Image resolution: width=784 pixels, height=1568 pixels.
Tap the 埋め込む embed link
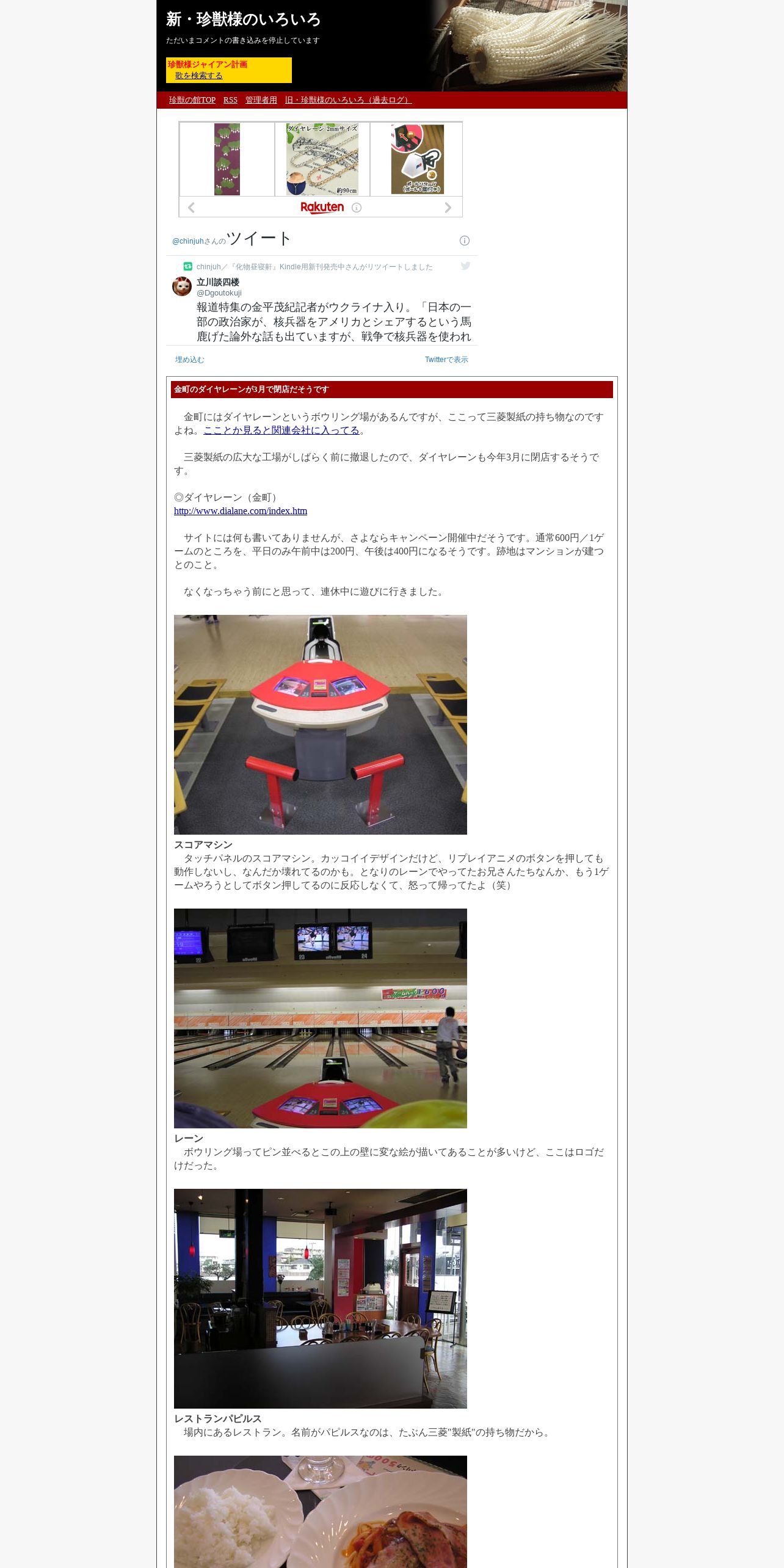190,360
